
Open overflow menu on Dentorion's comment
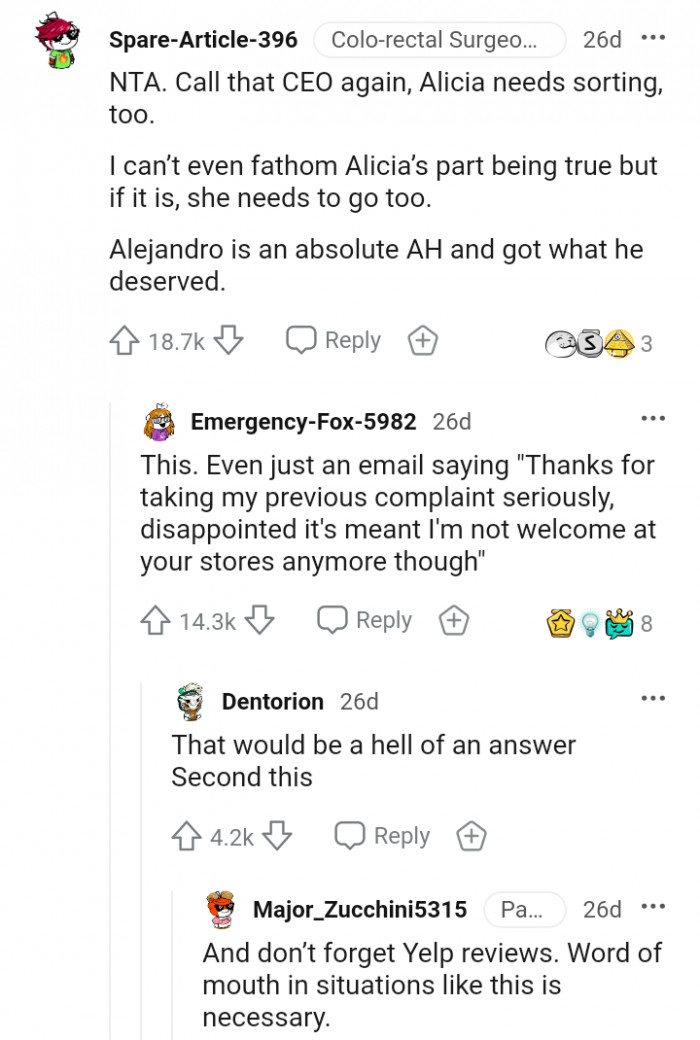[x=653, y=699]
